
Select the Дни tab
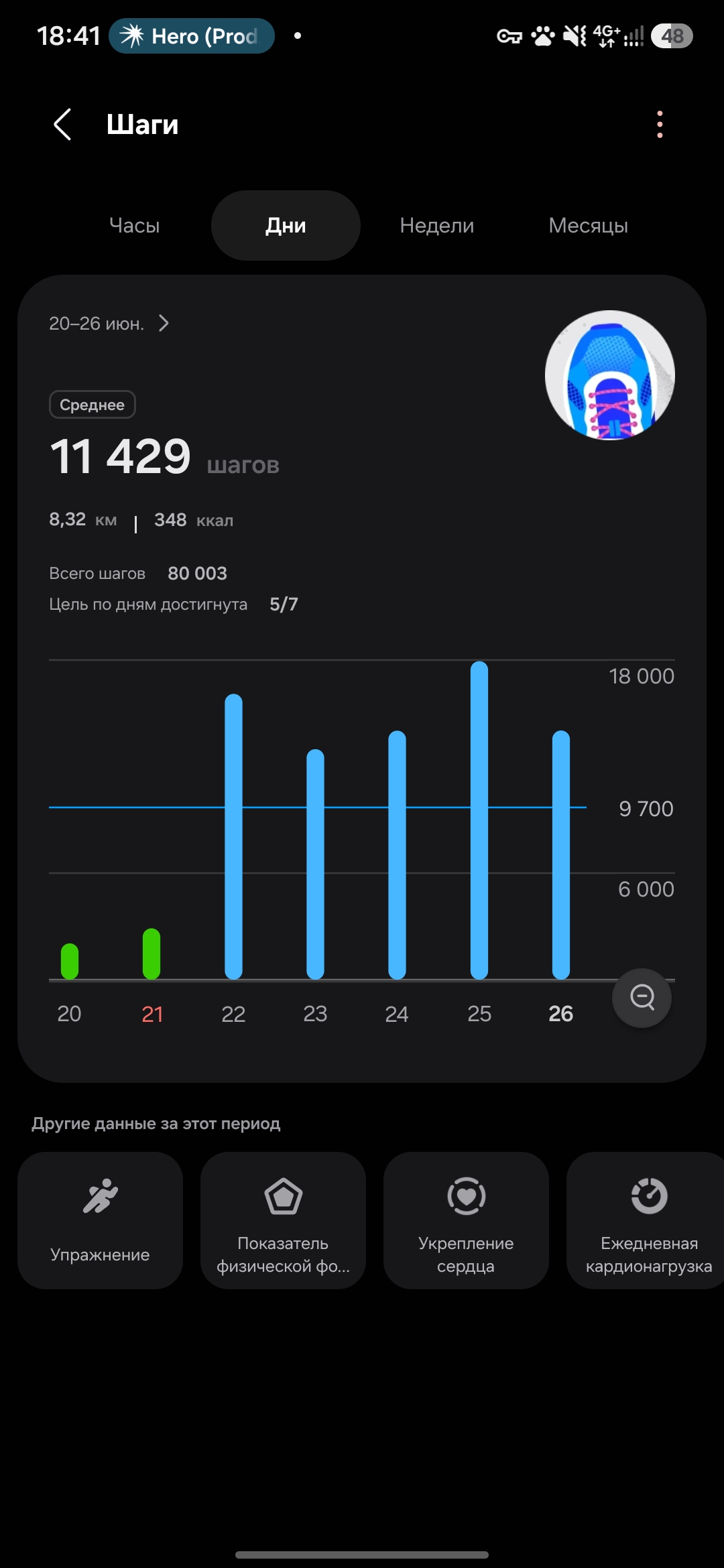click(x=286, y=225)
